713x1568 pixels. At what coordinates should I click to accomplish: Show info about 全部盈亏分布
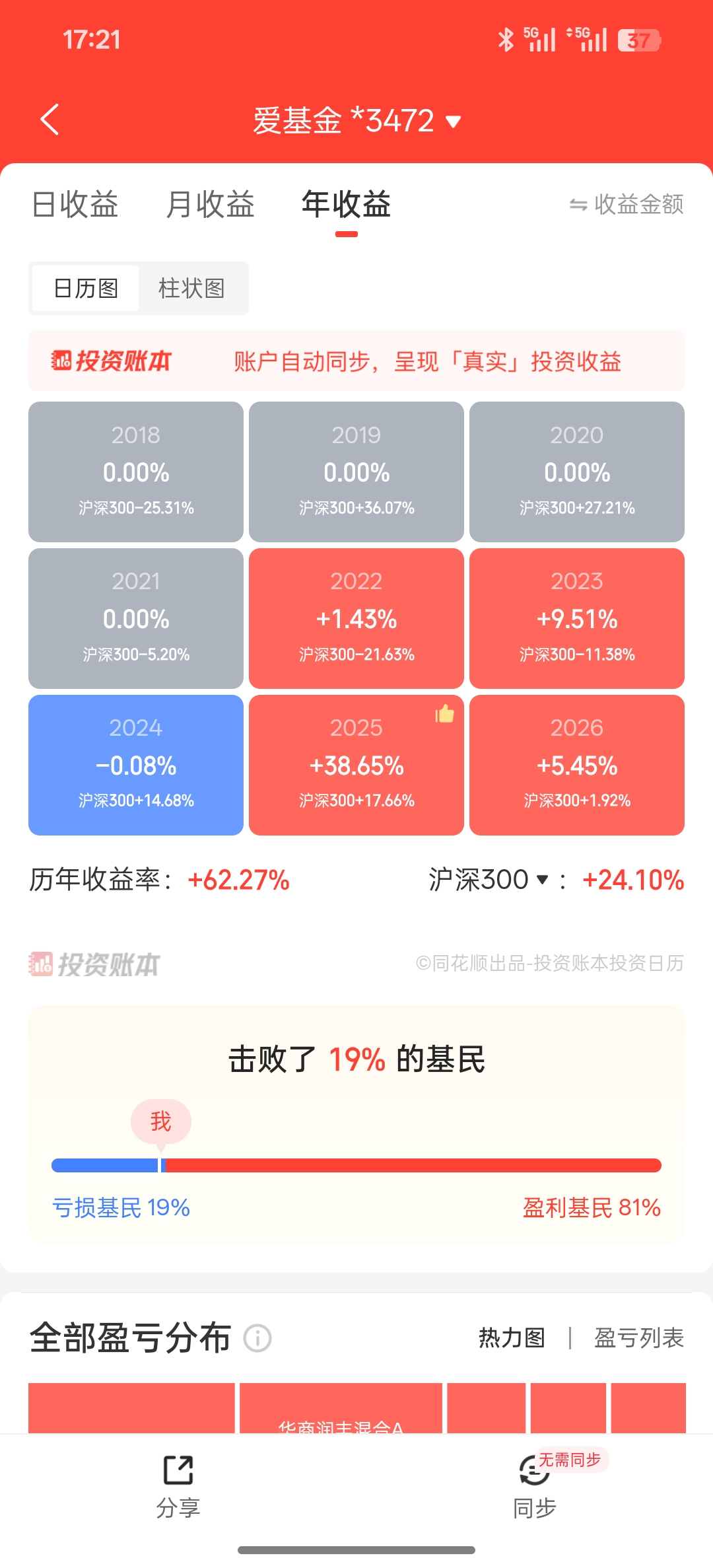pos(257,1339)
